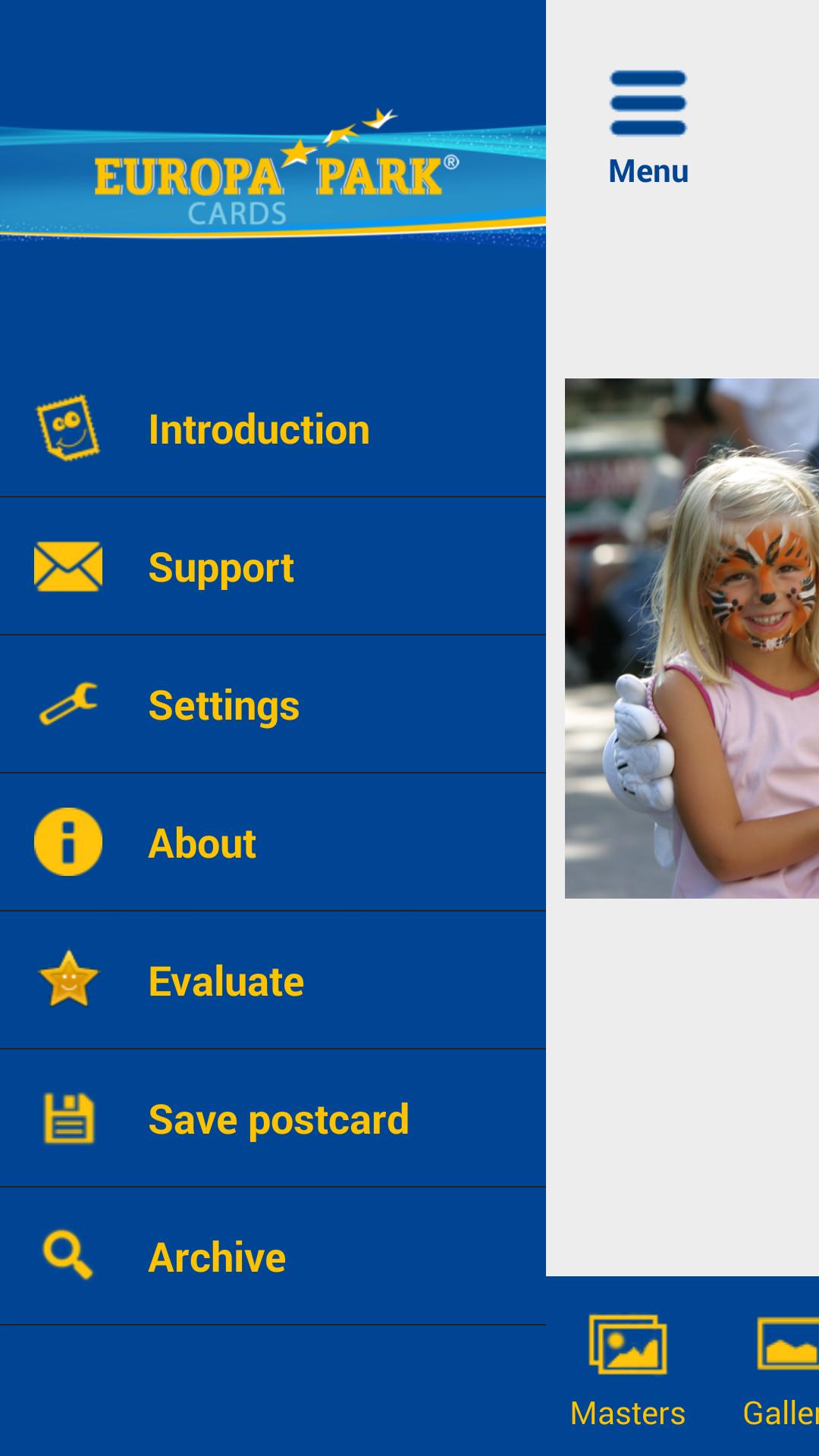
Task: Go to Support
Action: (x=220, y=567)
